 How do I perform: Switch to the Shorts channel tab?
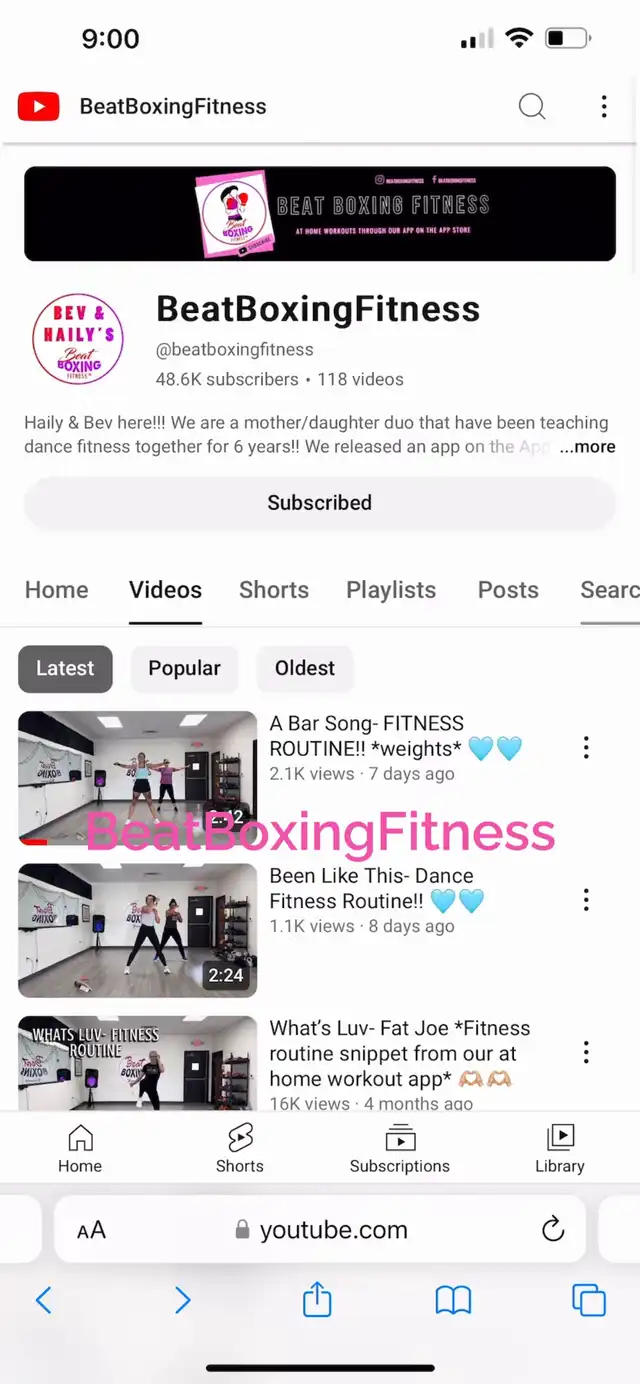[x=274, y=590]
